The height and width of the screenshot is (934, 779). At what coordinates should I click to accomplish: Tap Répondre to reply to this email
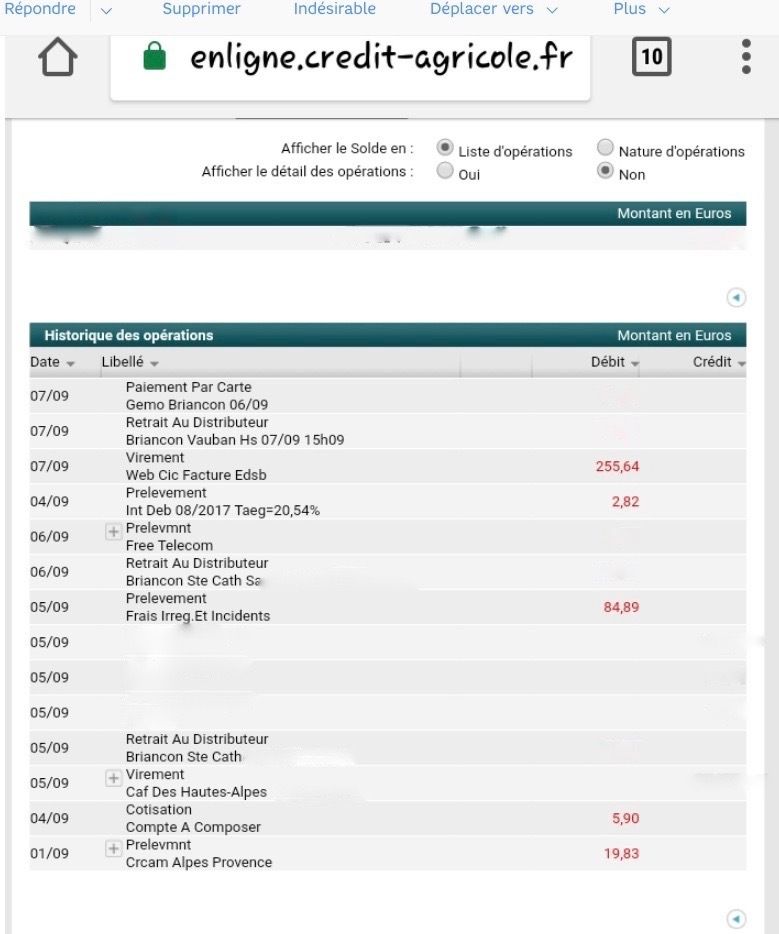point(40,9)
